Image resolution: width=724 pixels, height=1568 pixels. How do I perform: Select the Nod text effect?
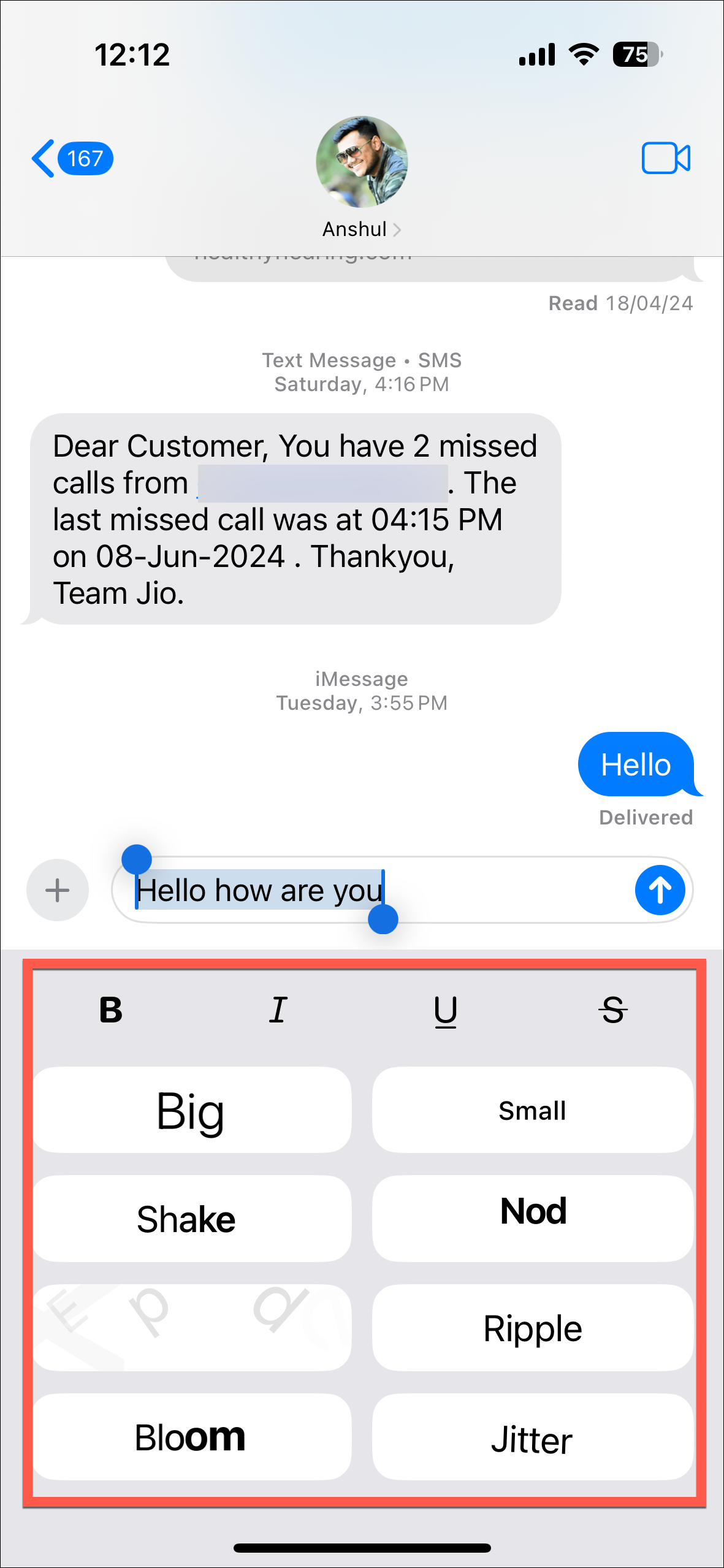[532, 1219]
